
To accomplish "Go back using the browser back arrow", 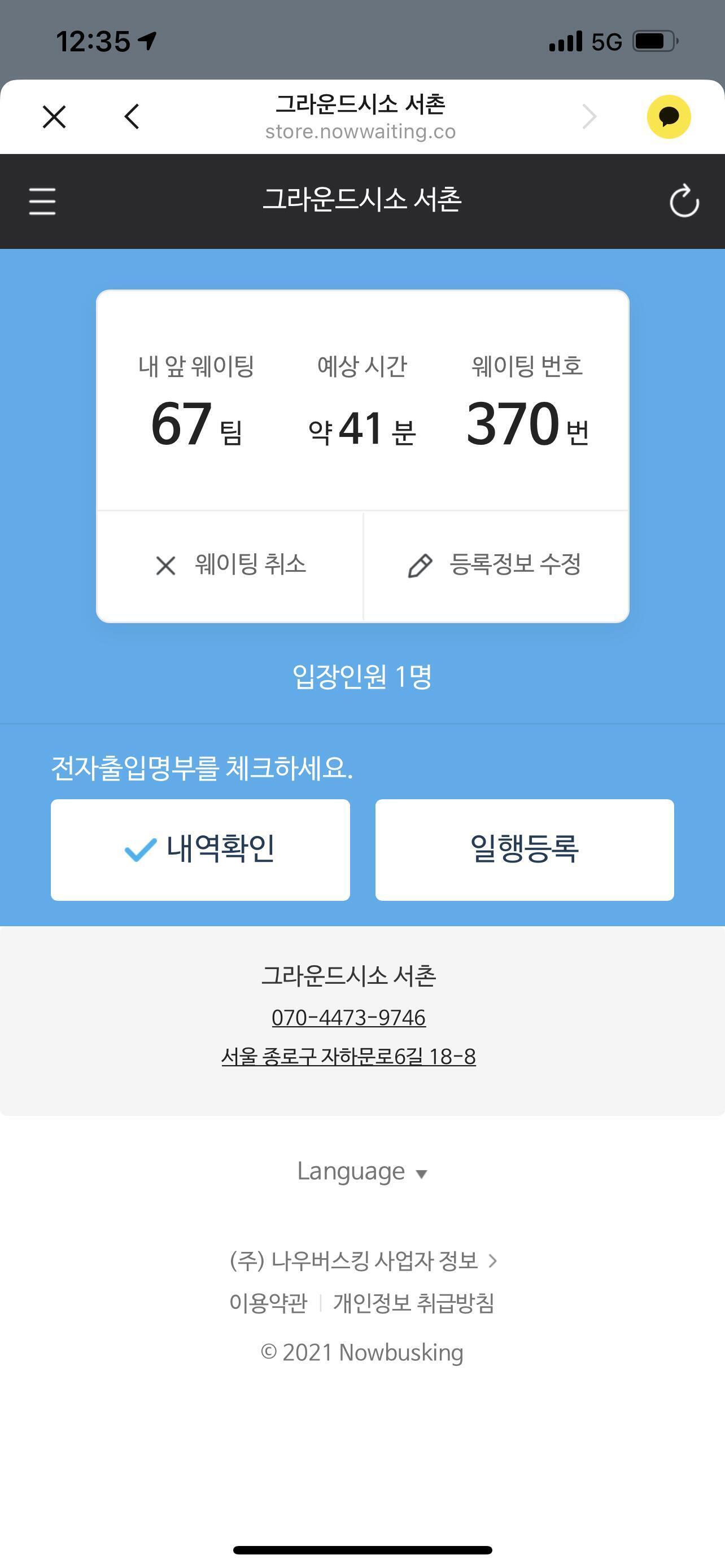I will pyautogui.click(x=132, y=116).
